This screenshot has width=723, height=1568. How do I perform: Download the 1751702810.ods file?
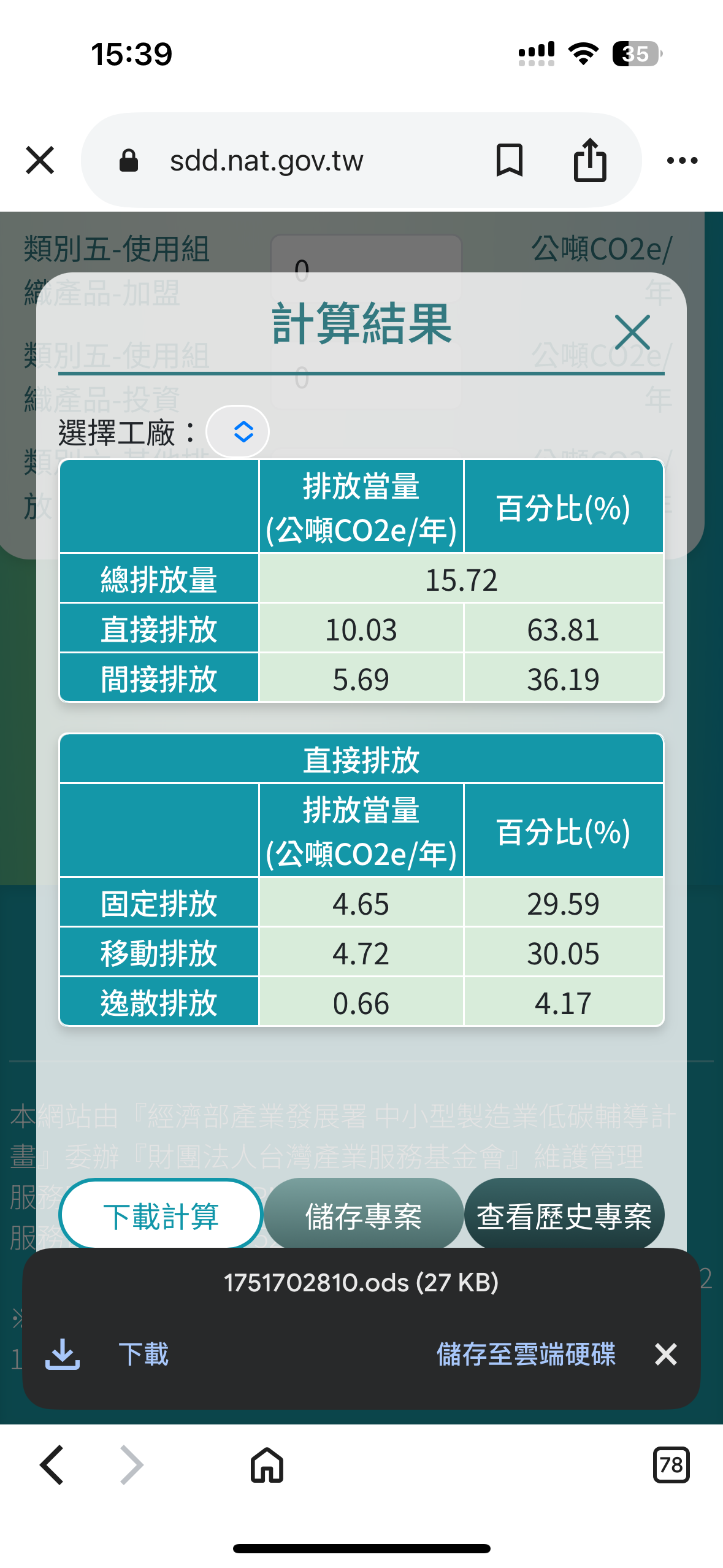coord(108,1354)
